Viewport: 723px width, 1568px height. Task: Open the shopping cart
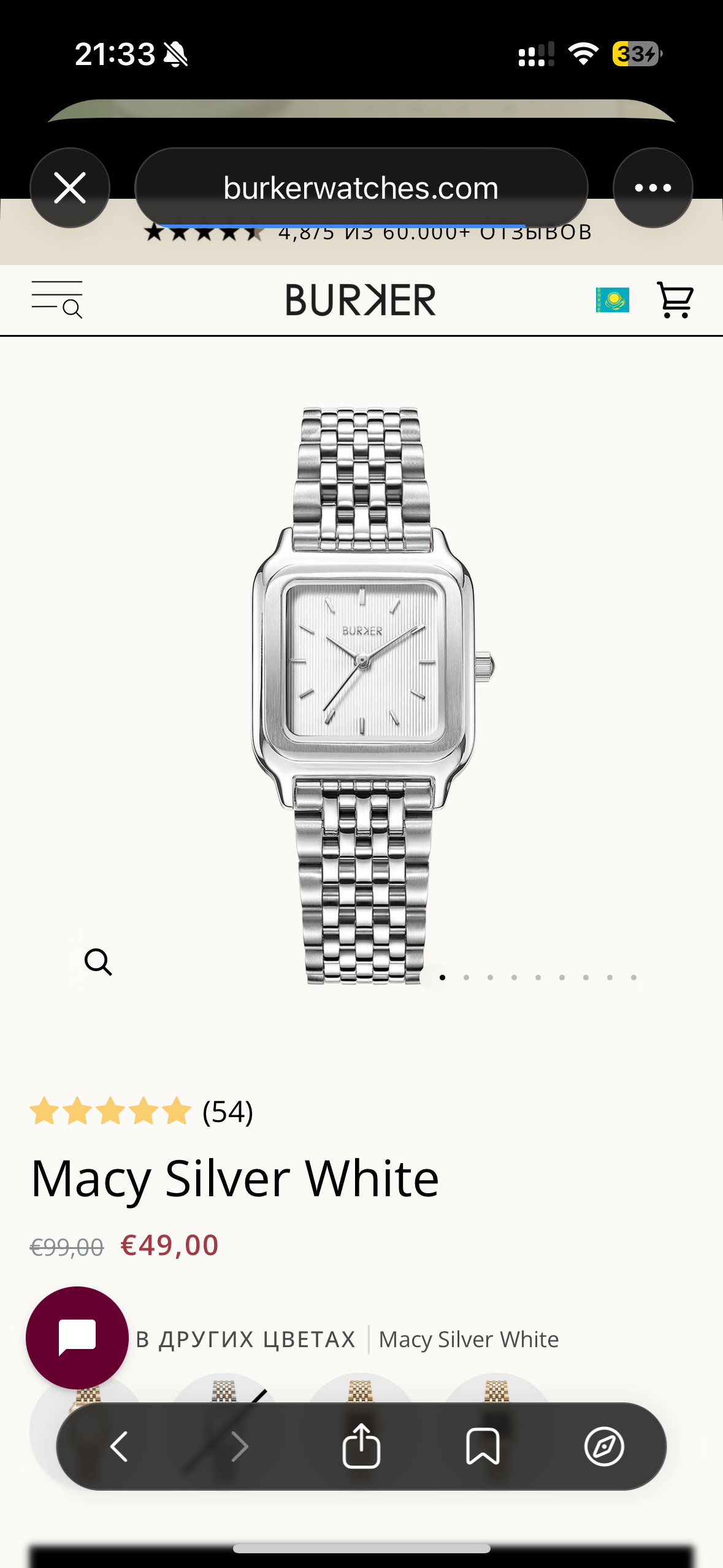point(675,300)
